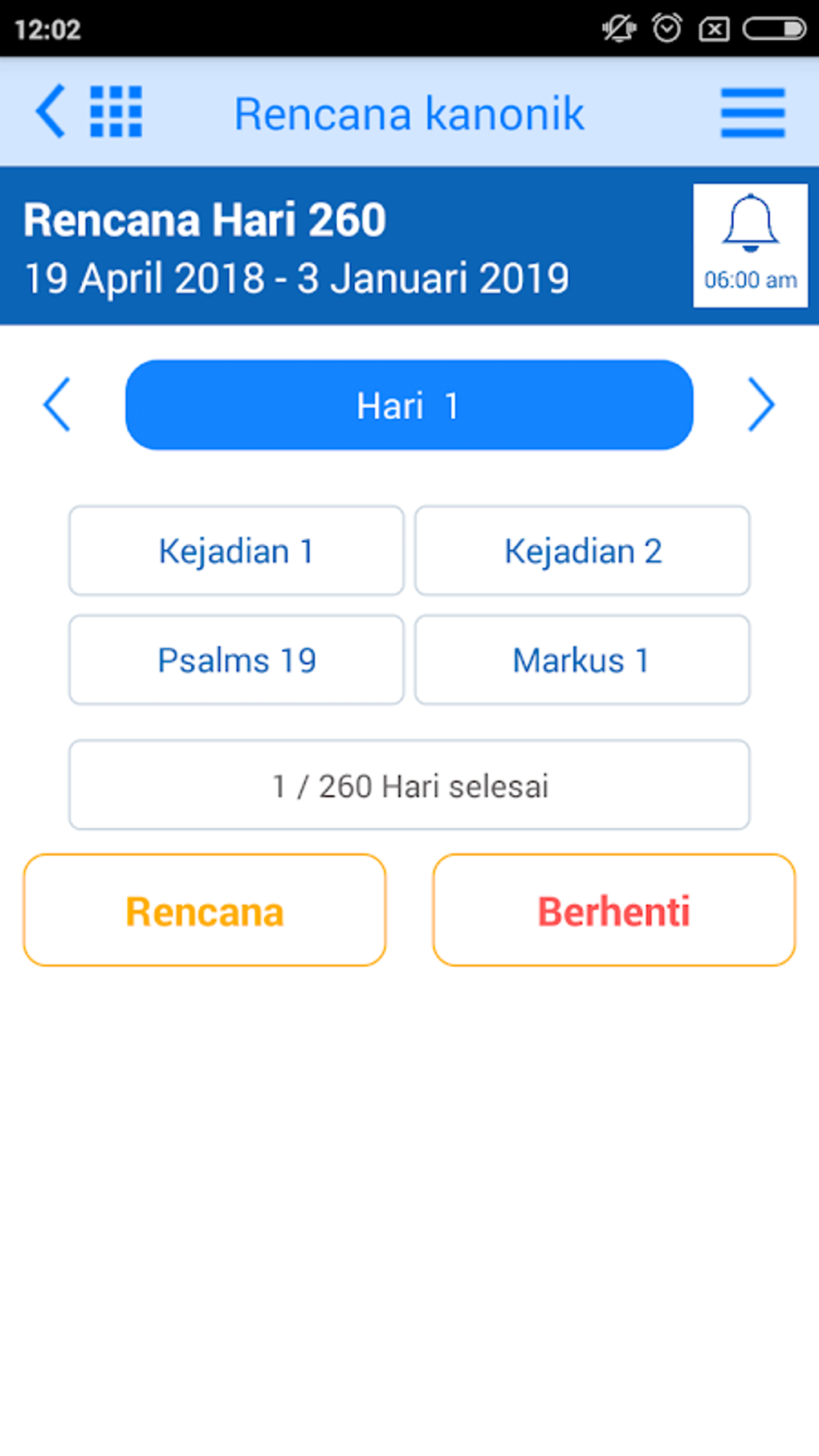Select the Hari 1 day button
This screenshot has width=819, height=1456.
point(409,405)
